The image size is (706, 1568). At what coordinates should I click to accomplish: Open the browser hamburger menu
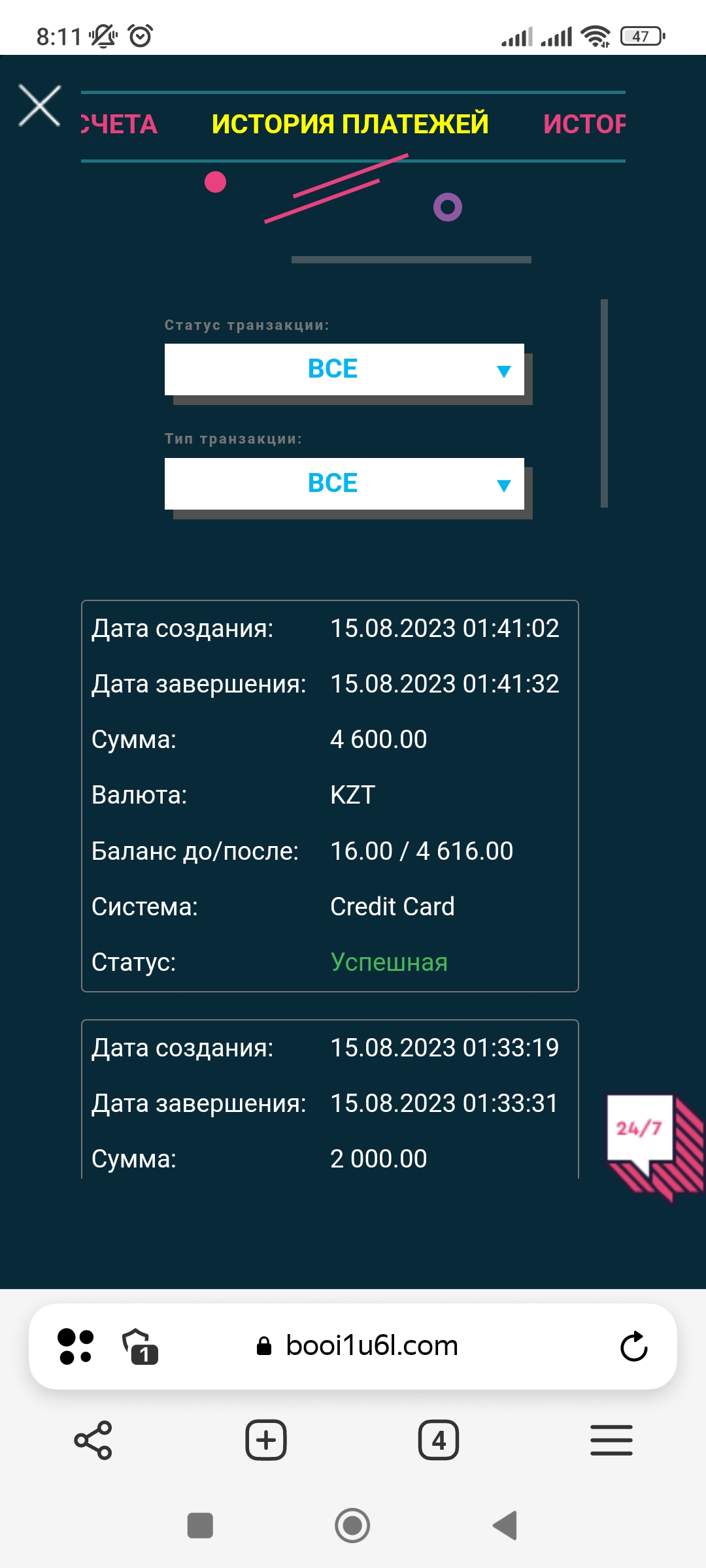[x=611, y=1440]
